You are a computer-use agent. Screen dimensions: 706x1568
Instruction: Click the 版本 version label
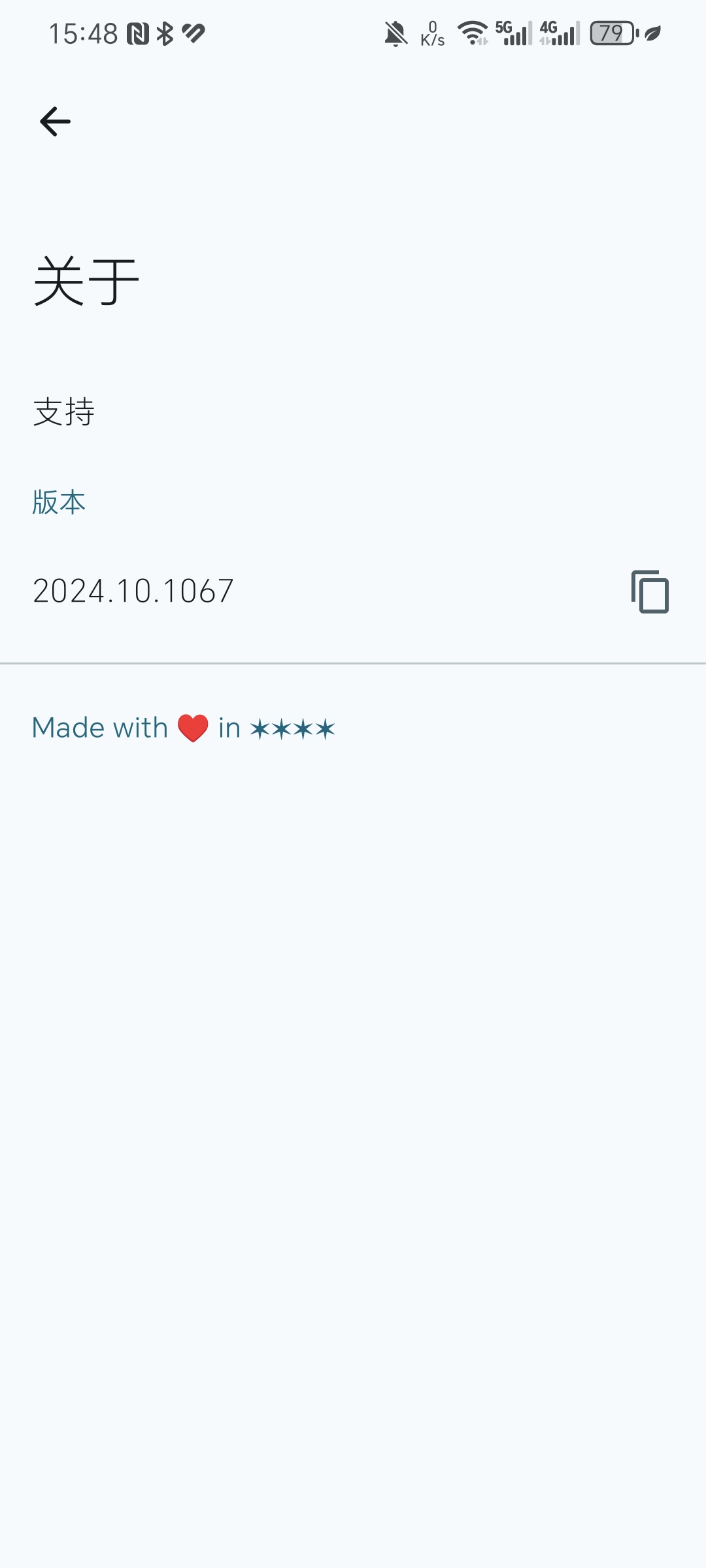[x=59, y=502]
